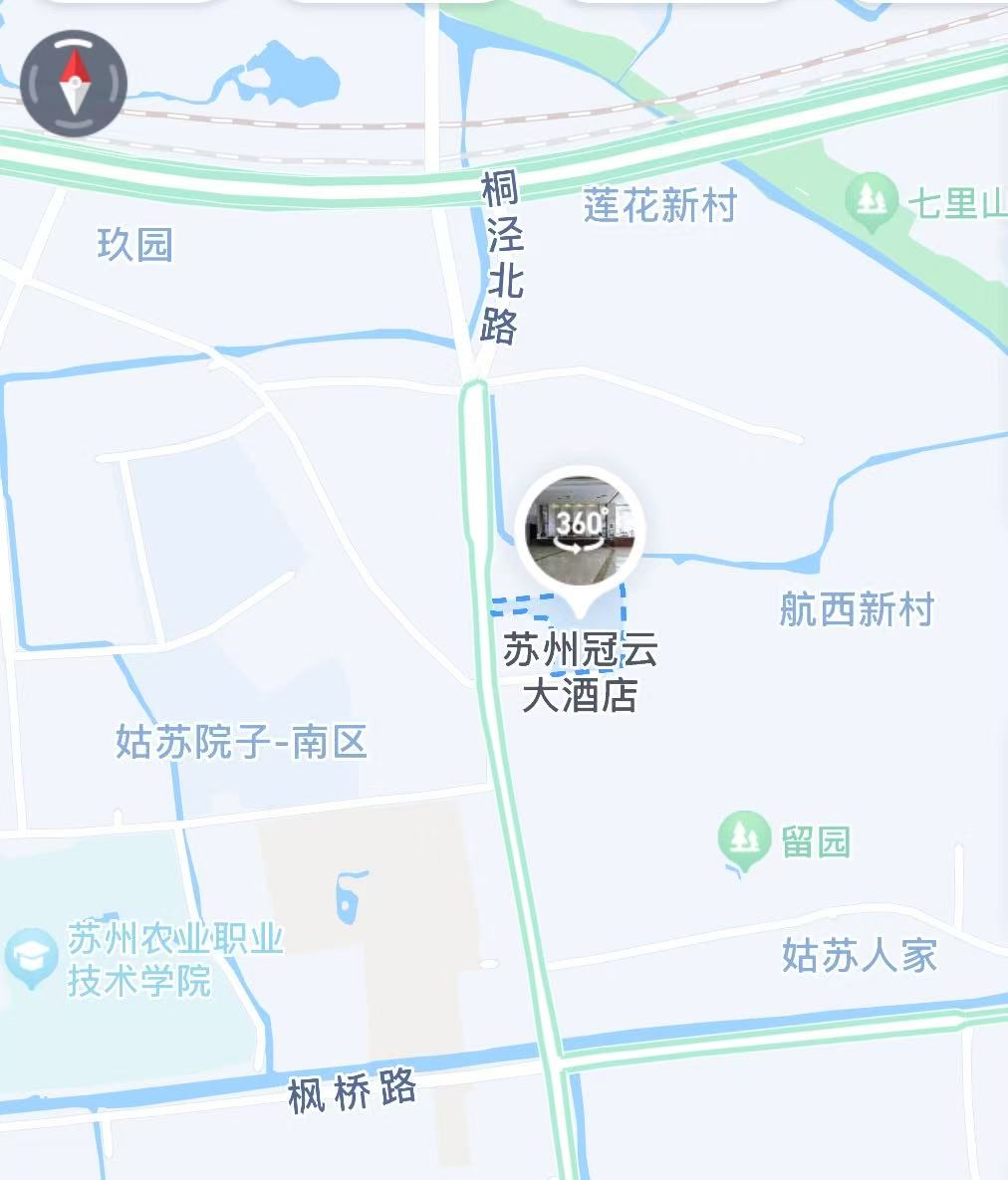The image size is (1008, 1180).
Task: Select the 留园 park marker
Action: (x=743, y=839)
